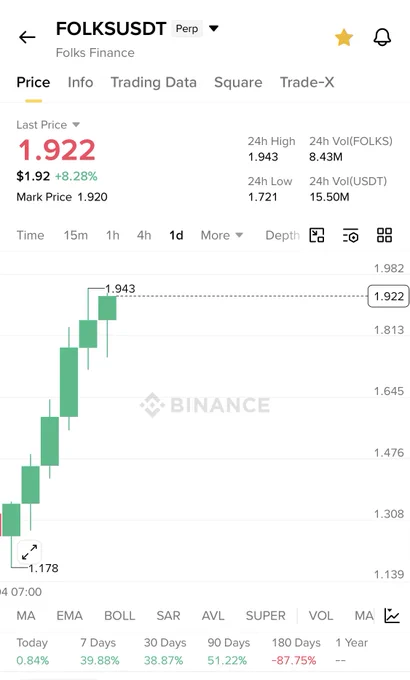This screenshot has height=680, width=410.
Task: Go back using the arrow icon
Action: click(x=27, y=37)
